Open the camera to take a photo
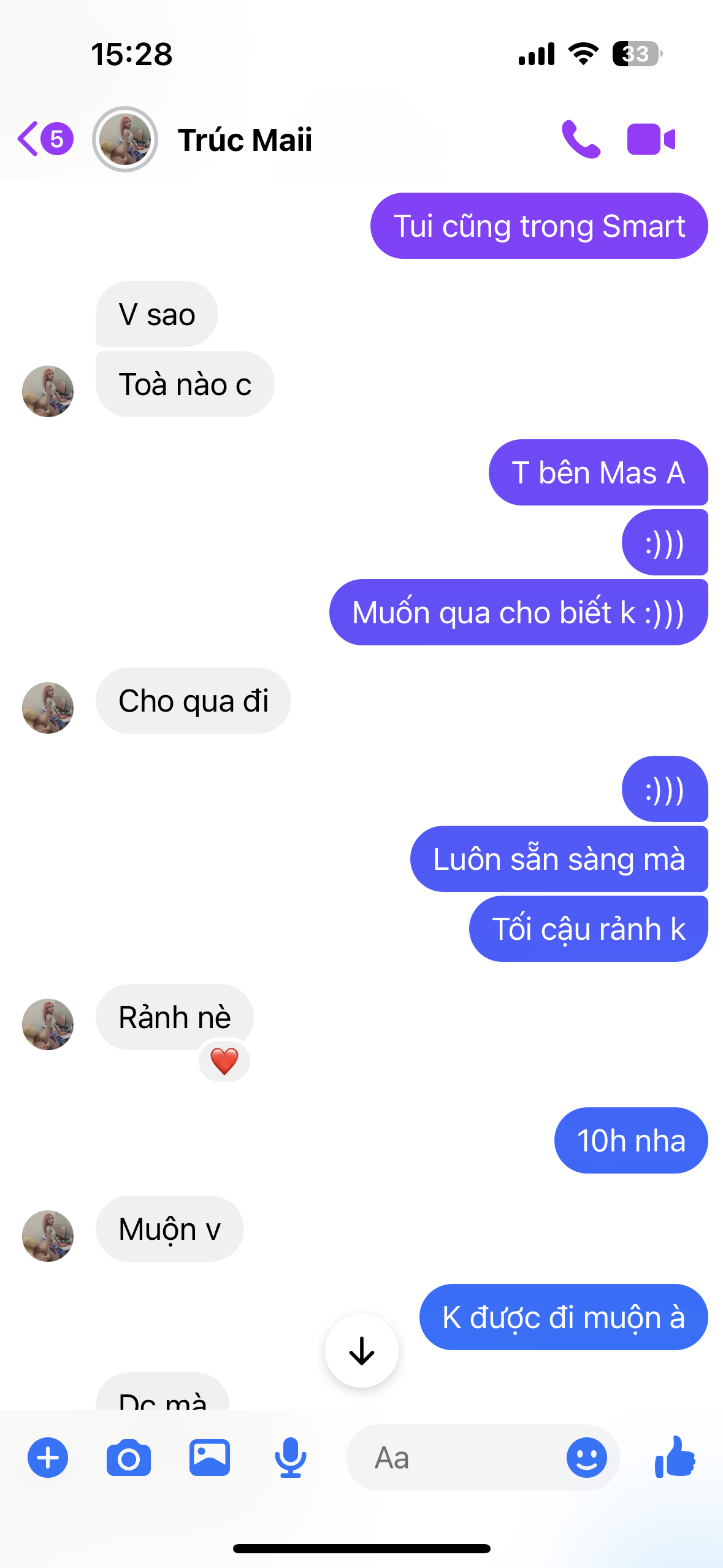Screen dimensions: 723x1568 coord(128,1458)
